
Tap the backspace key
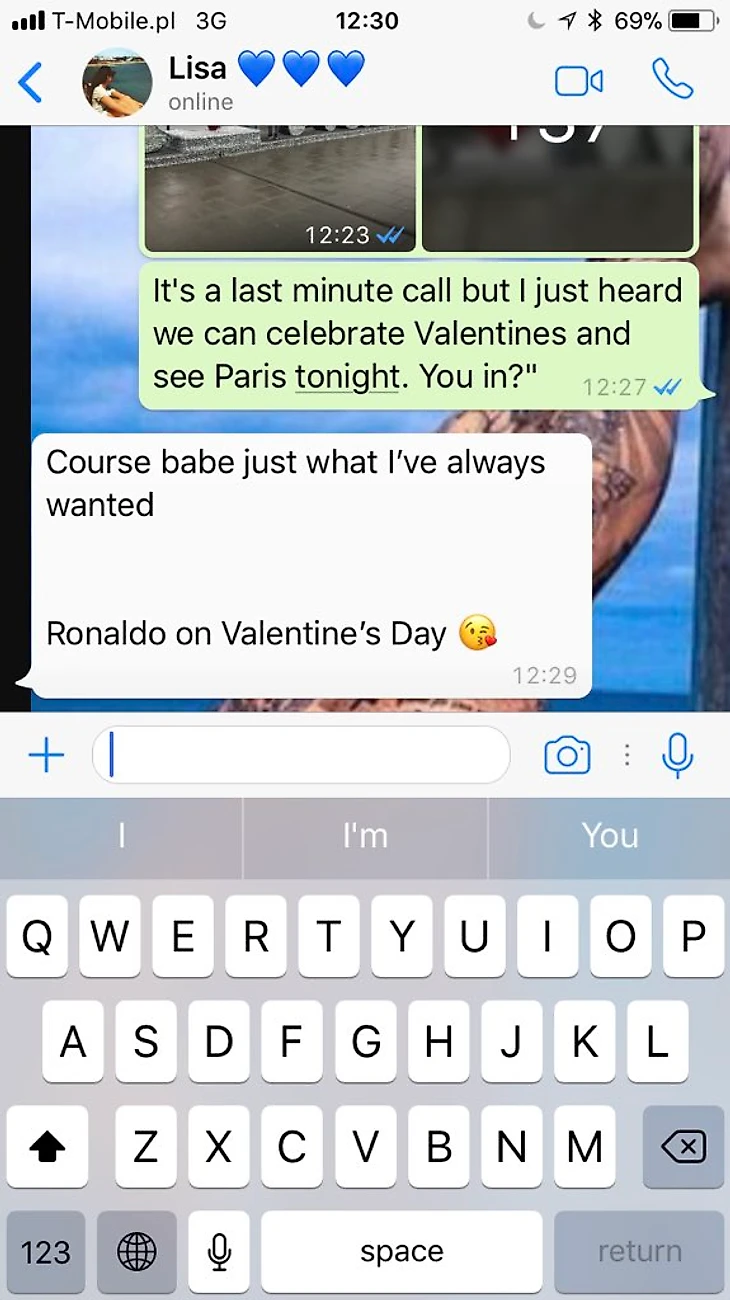684,1146
